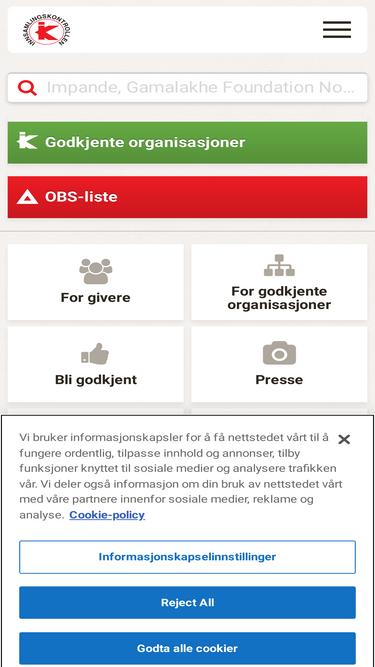375x667 pixels.
Task: Select Godta alle cookier
Action: tap(188, 648)
